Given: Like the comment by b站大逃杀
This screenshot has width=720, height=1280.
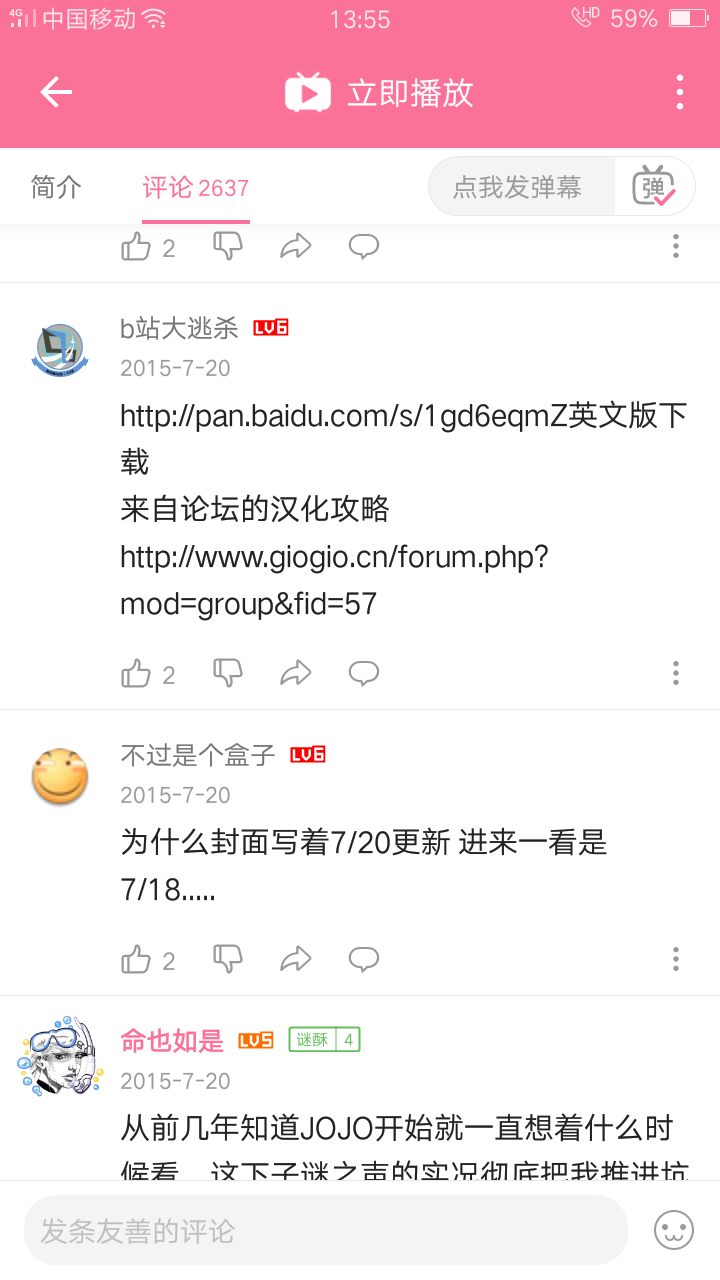Looking at the screenshot, I should click(136, 674).
